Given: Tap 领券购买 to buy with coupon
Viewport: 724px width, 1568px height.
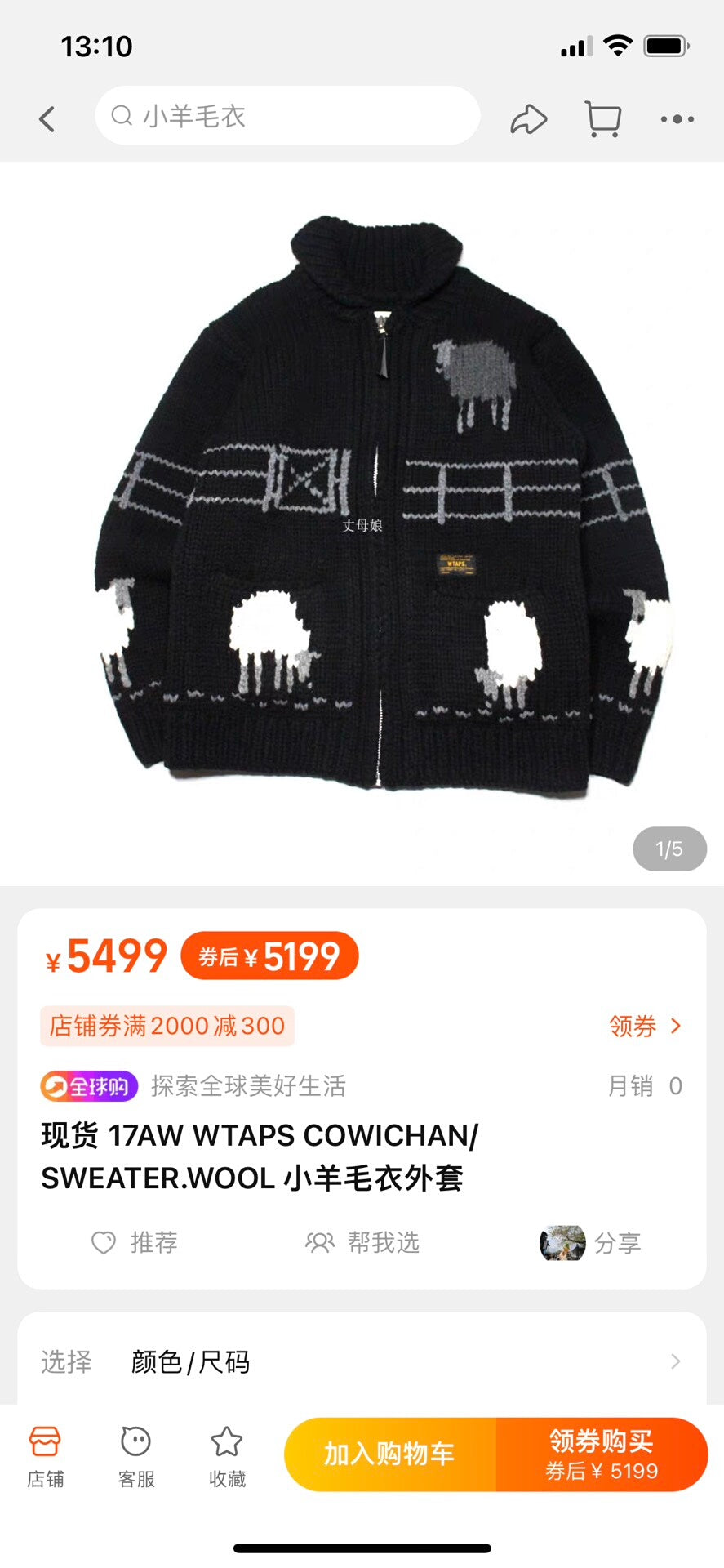Looking at the screenshot, I should 602,1454.
